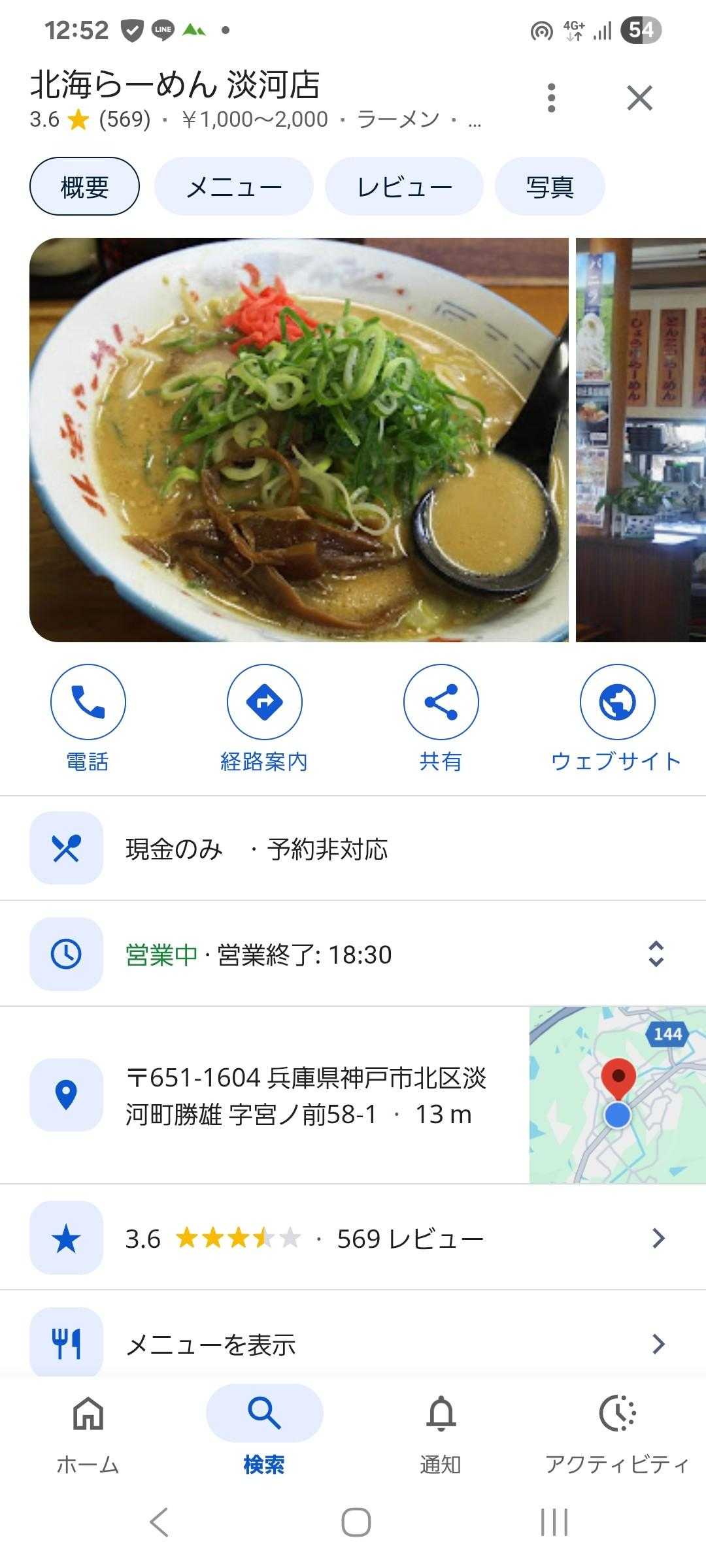View the restaurant interior photo
The height and width of the screenshot is (1568, 706).
point(641,440)
